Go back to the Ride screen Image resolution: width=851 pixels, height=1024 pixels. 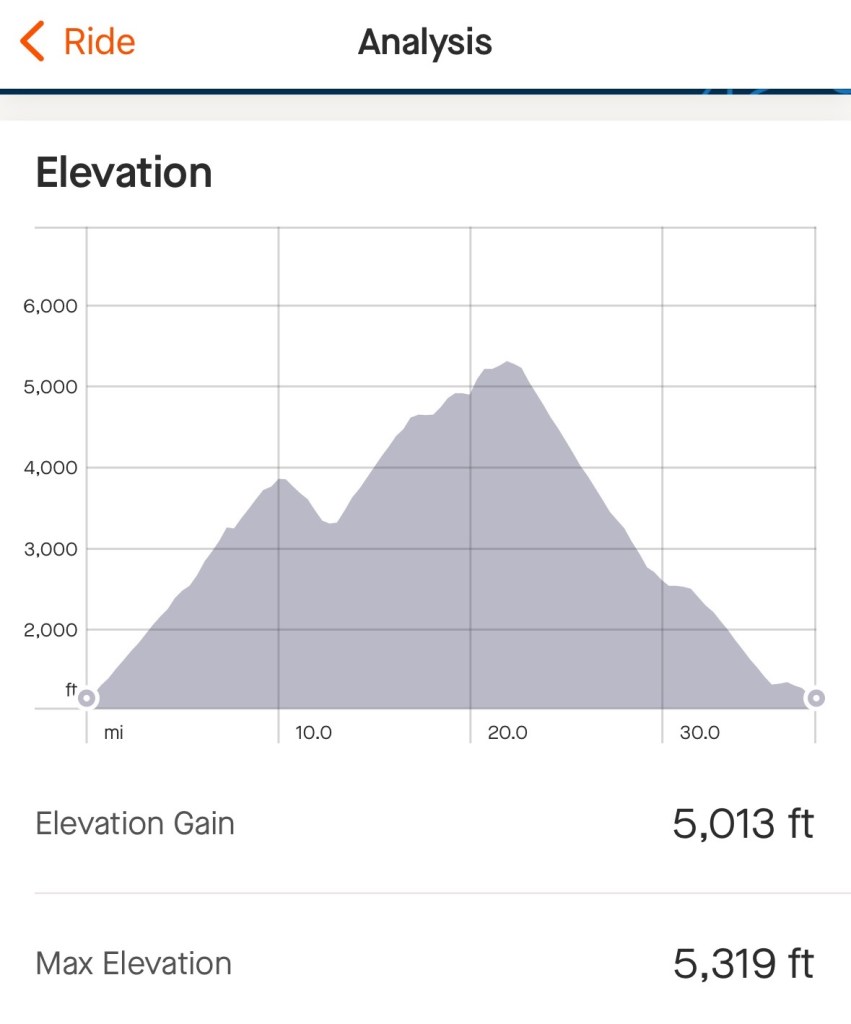pos(77,42)
